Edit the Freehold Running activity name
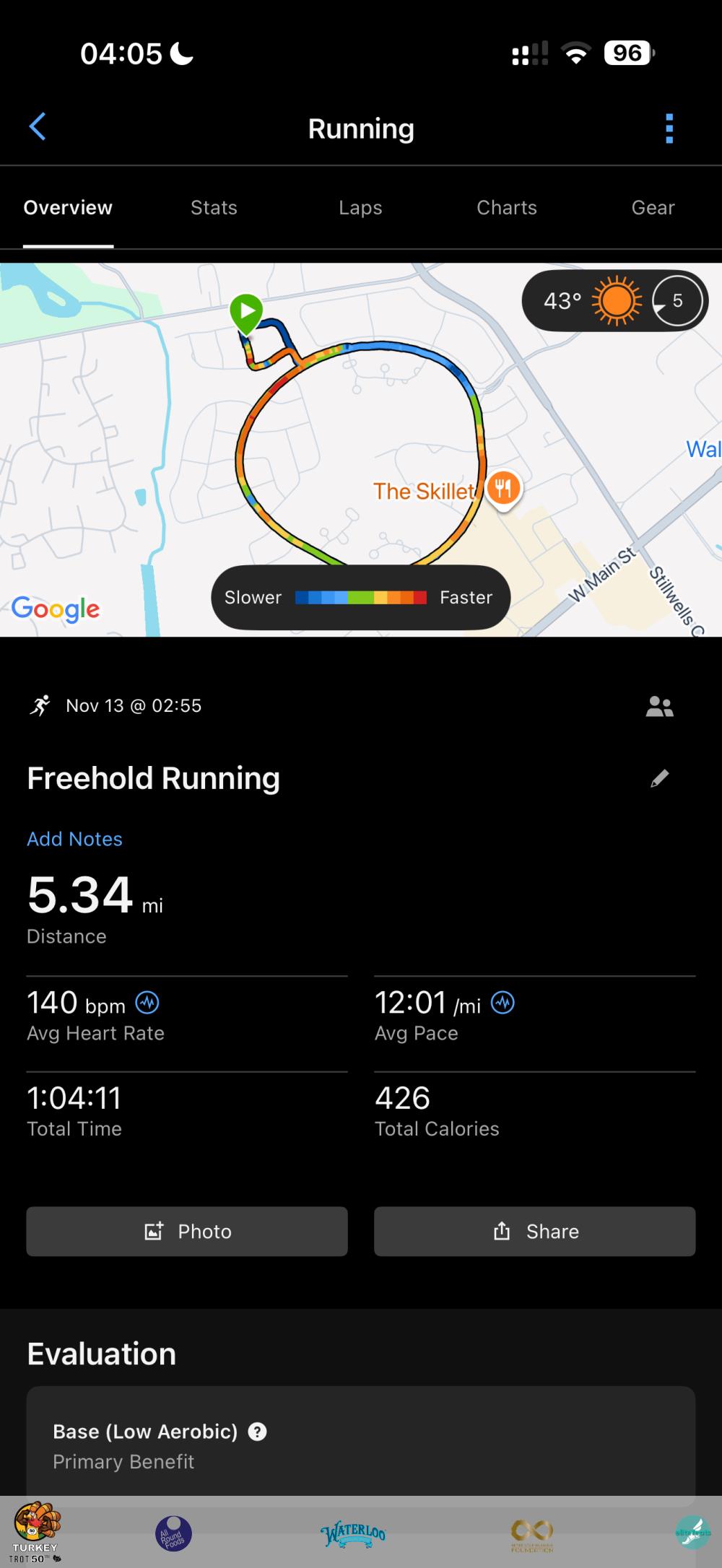The image size is (722, 1568). [x=659, y=778]
